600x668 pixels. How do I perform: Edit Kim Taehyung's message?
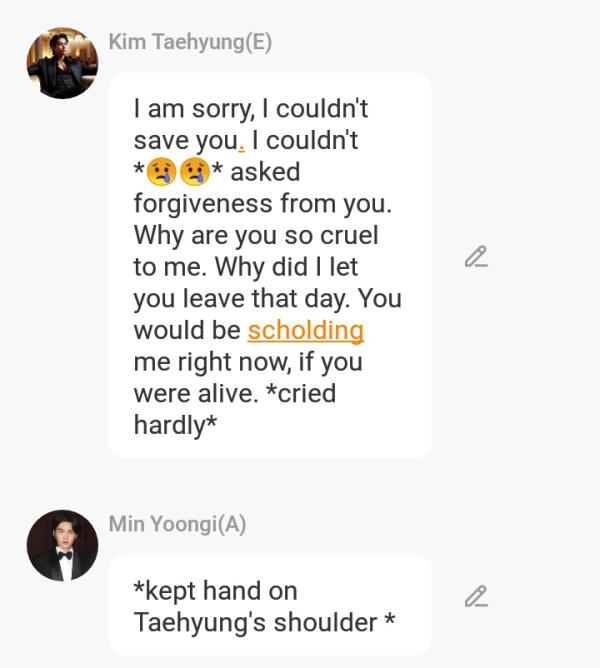click(x=476, y=257)
